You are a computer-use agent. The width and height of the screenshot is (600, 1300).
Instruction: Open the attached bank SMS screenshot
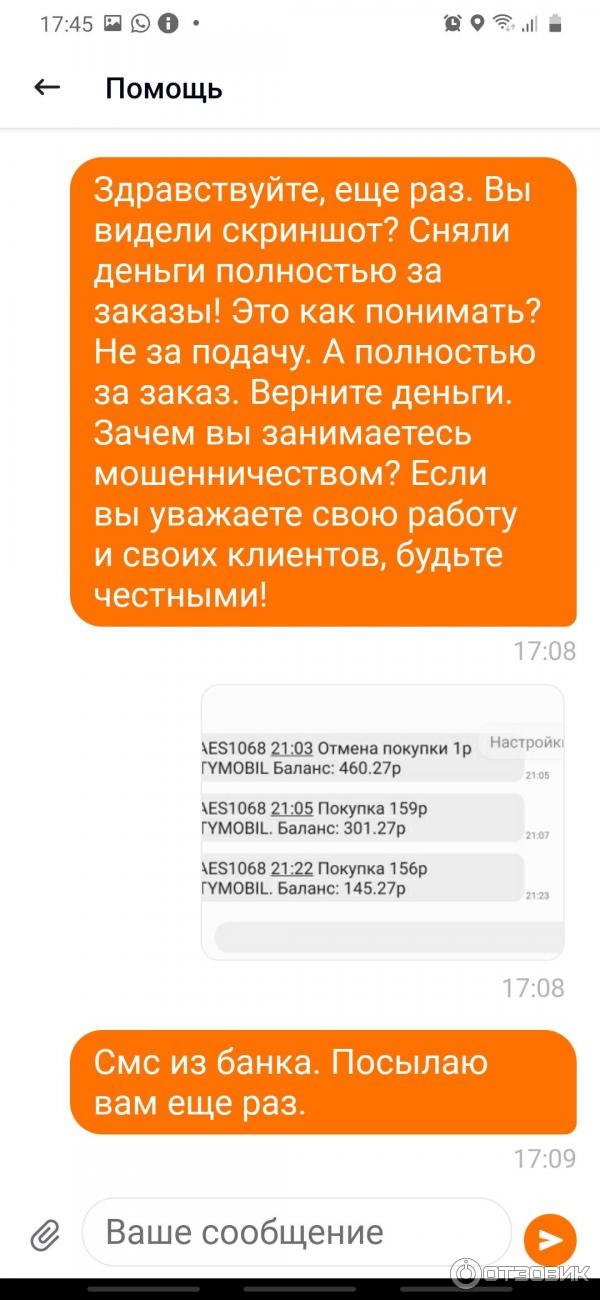[382, 822]
